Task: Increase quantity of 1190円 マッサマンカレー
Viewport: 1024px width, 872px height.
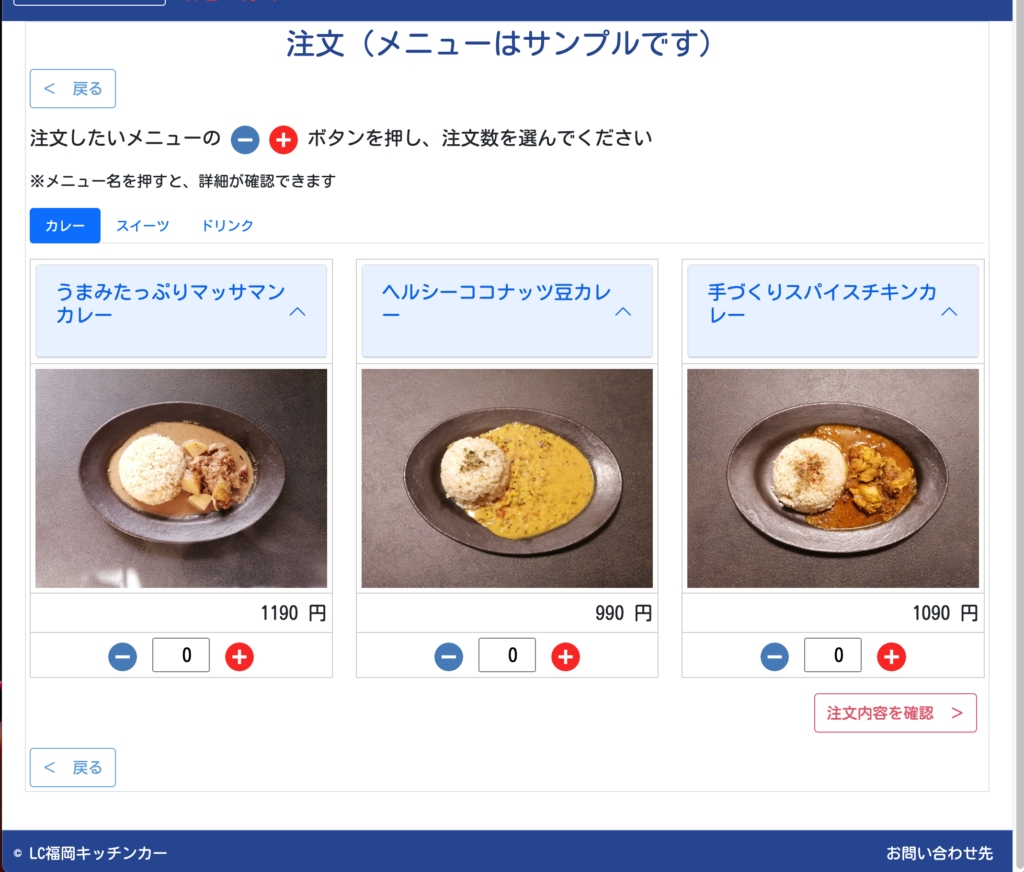Action: pos(239,656)
